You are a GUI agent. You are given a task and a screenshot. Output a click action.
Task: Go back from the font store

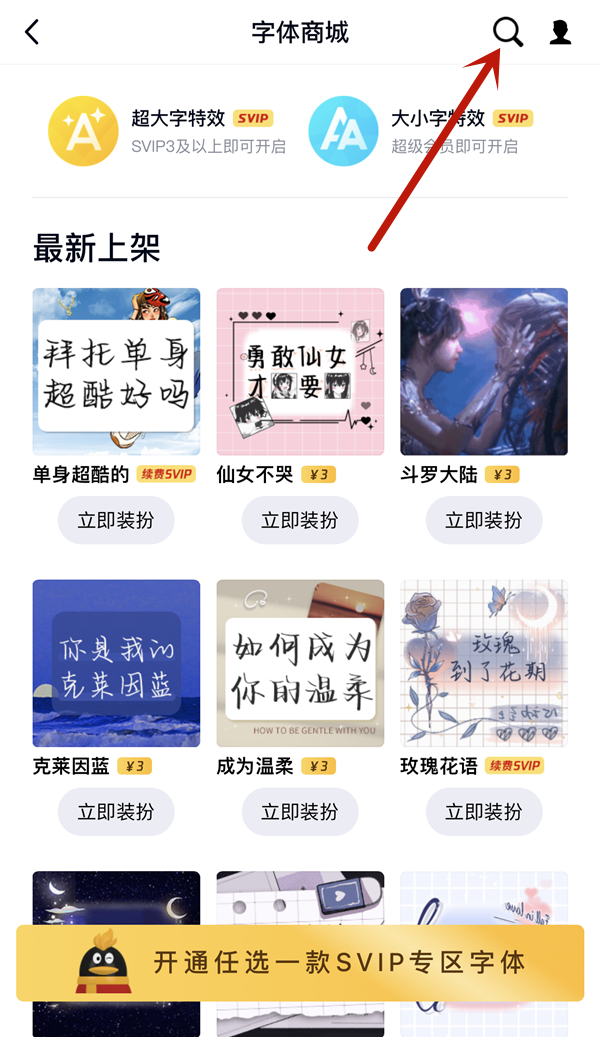(x=32, y=32)
